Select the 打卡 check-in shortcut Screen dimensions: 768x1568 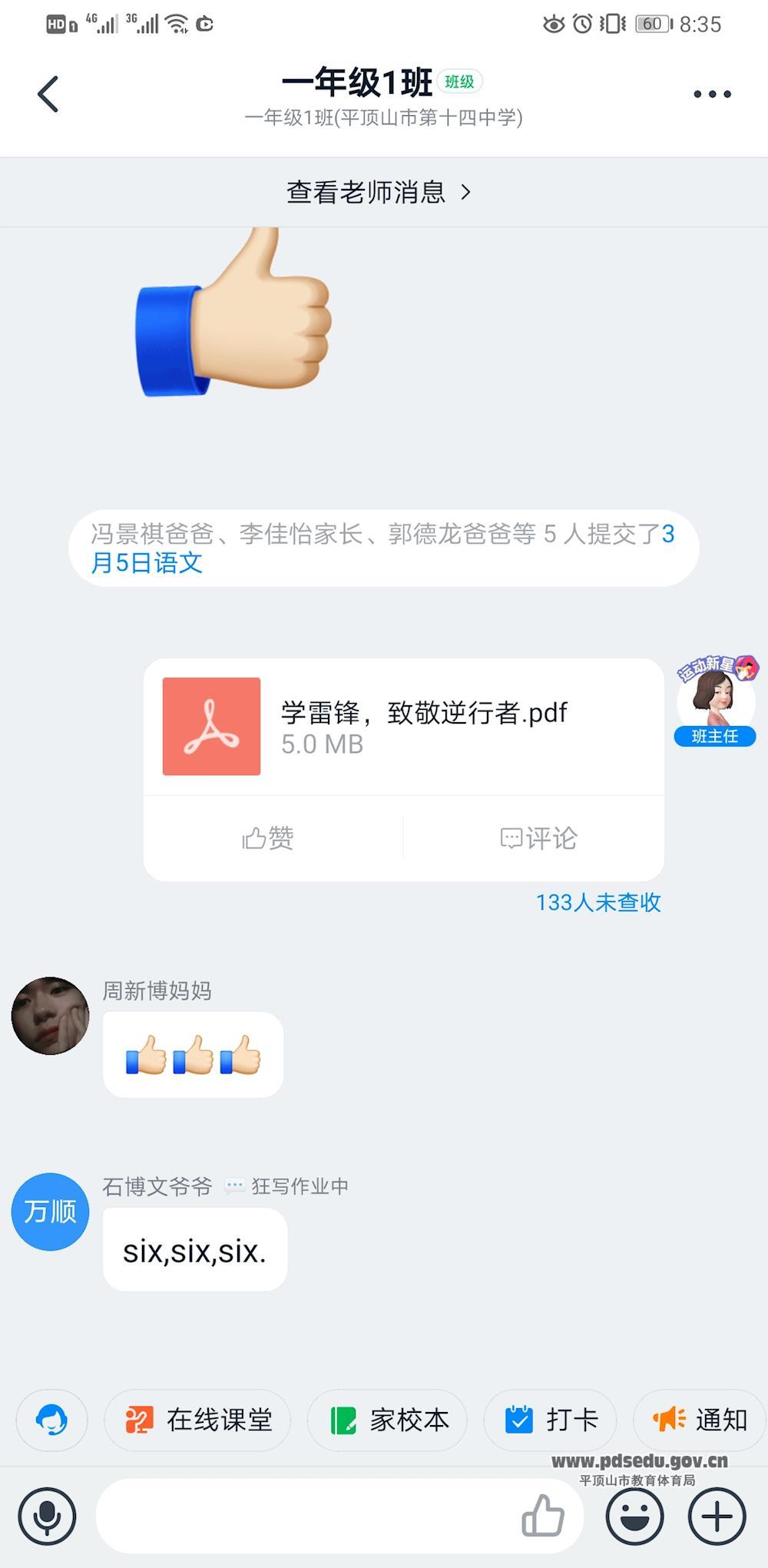tap(551, 1420)
